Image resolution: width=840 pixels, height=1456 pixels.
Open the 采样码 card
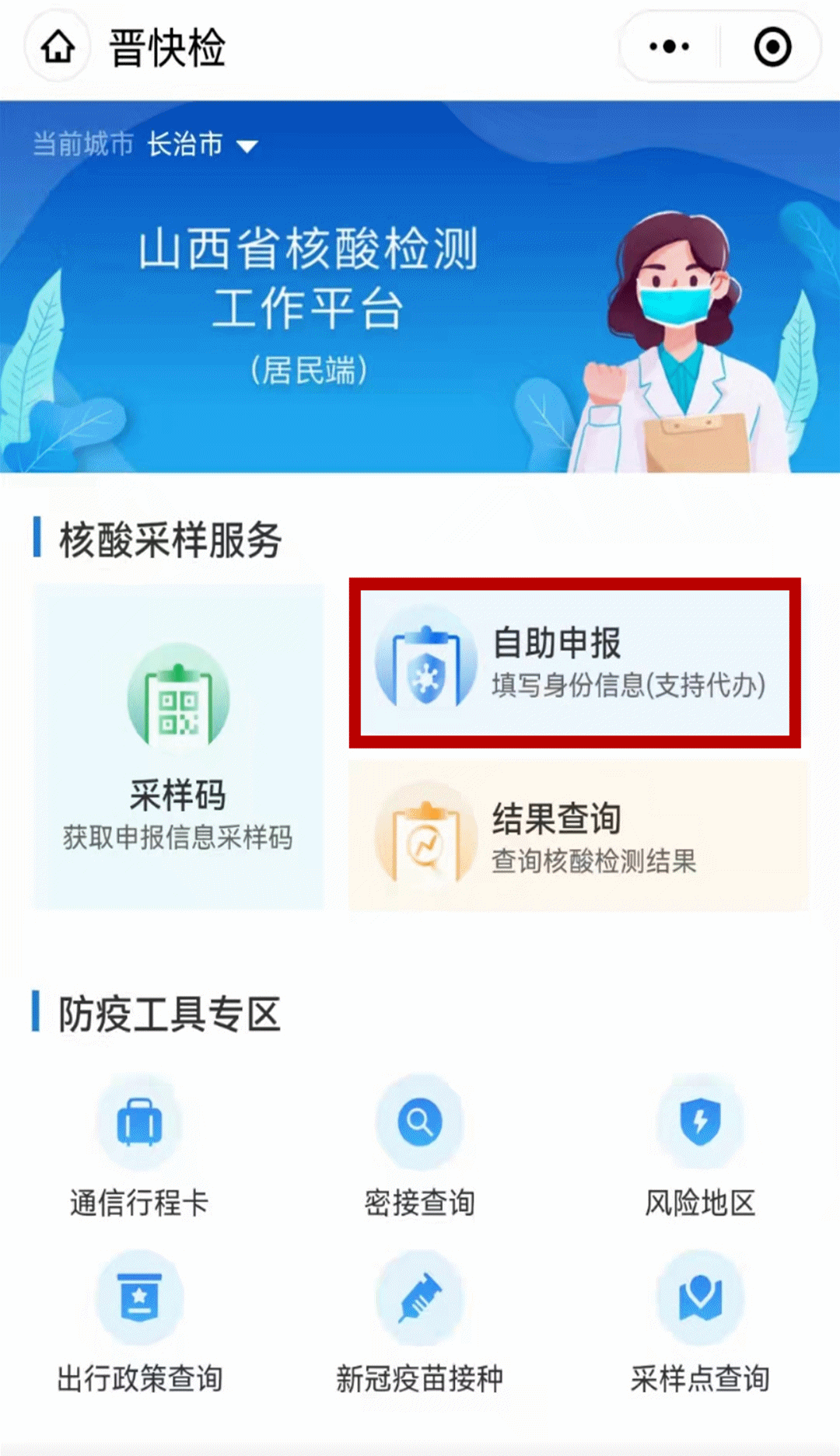tap(178, 746)
